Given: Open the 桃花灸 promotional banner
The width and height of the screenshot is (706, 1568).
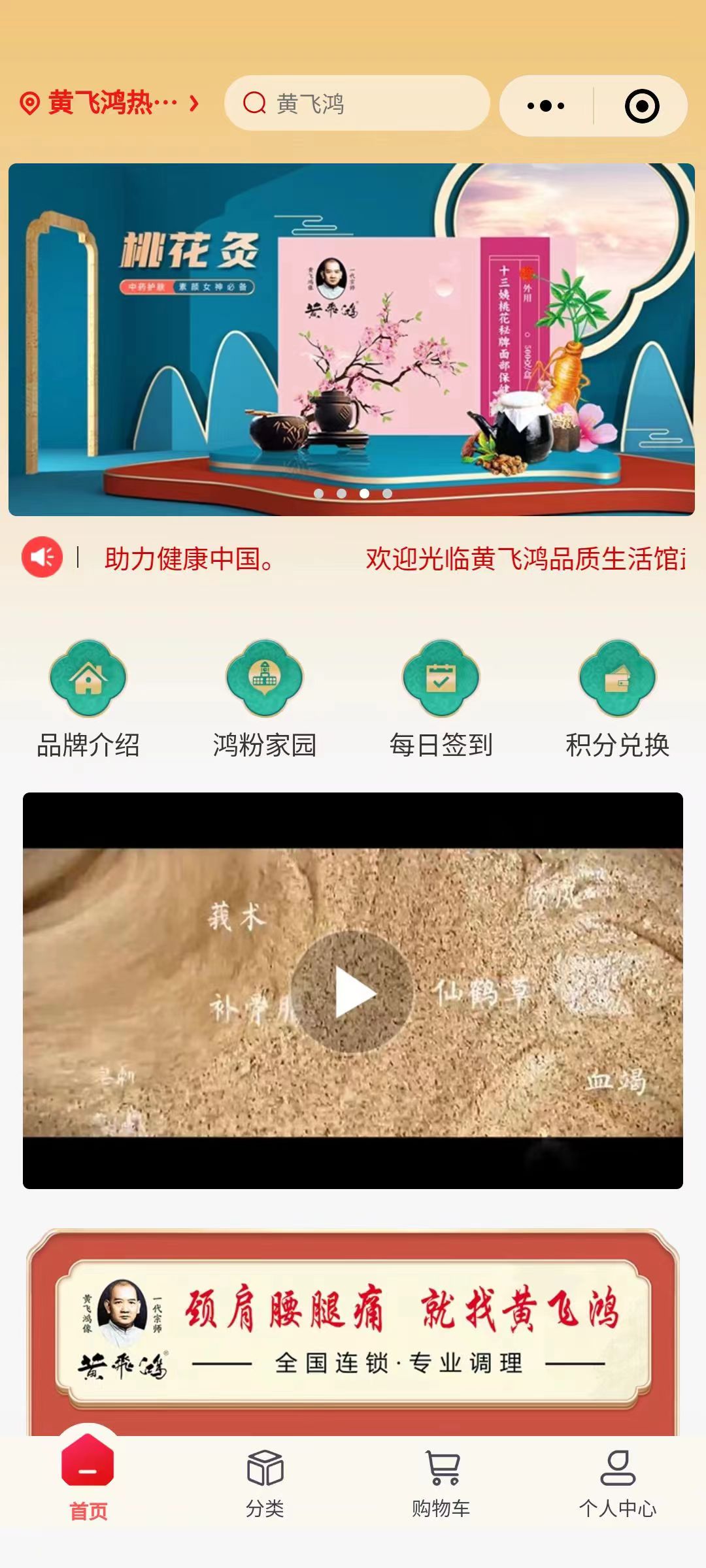Looking at the screenshot, I should click(x=352, y=340).
